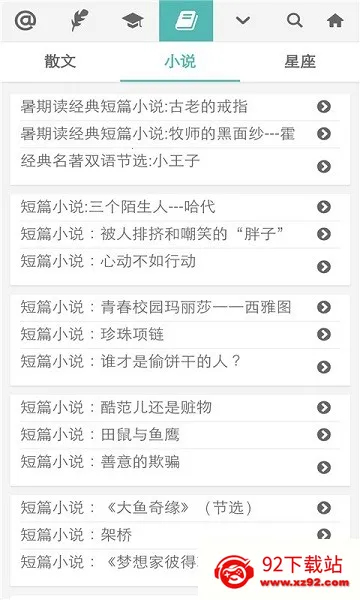360x600 pixels.
Task: Open the feather quill section
Action: pos(79,20)
